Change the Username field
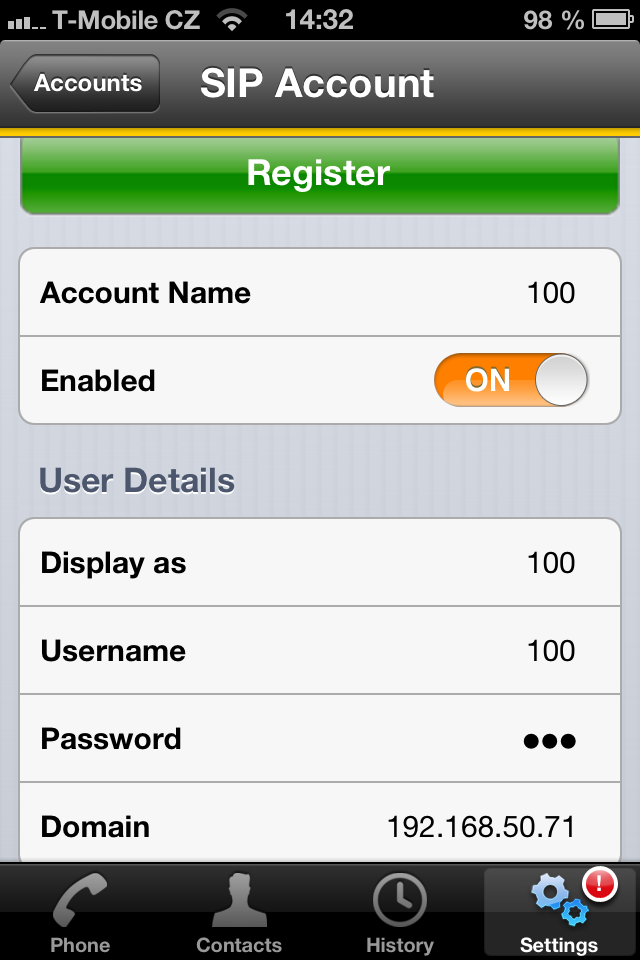 320,651
